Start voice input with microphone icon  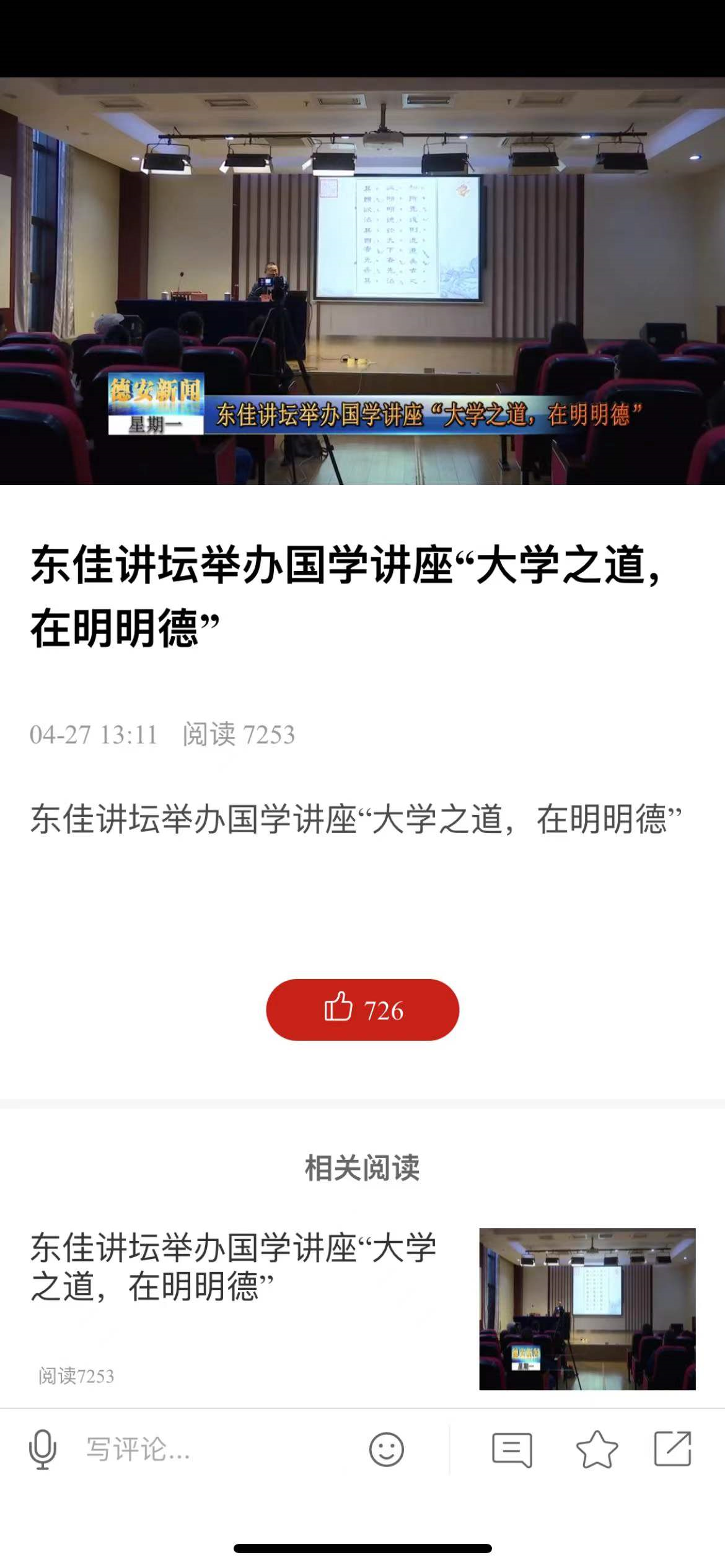tap(43, 1450)
